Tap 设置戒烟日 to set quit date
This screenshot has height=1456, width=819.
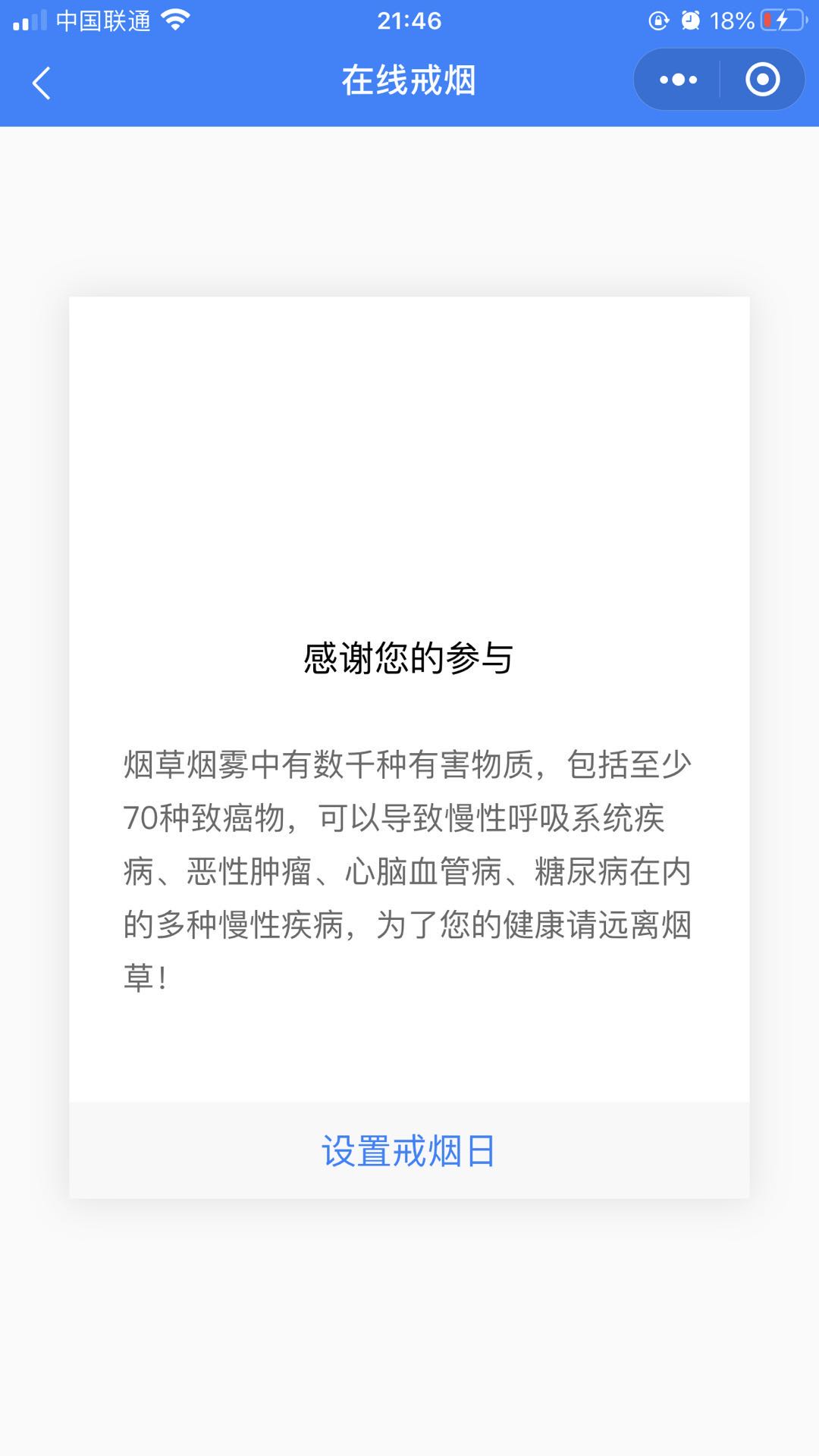[x=409, y=1150]
